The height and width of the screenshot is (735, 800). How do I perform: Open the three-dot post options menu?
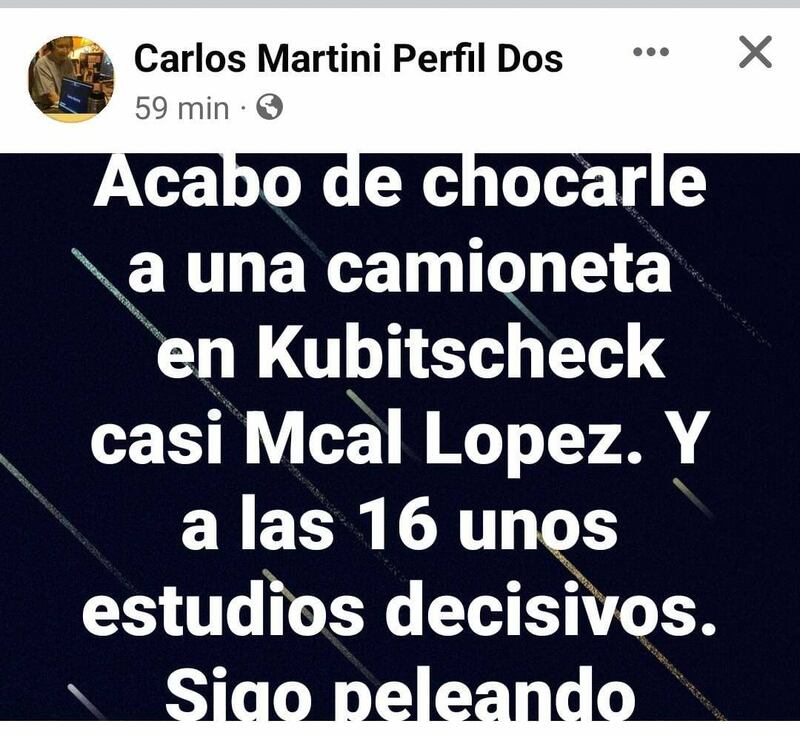pos(651,52)
